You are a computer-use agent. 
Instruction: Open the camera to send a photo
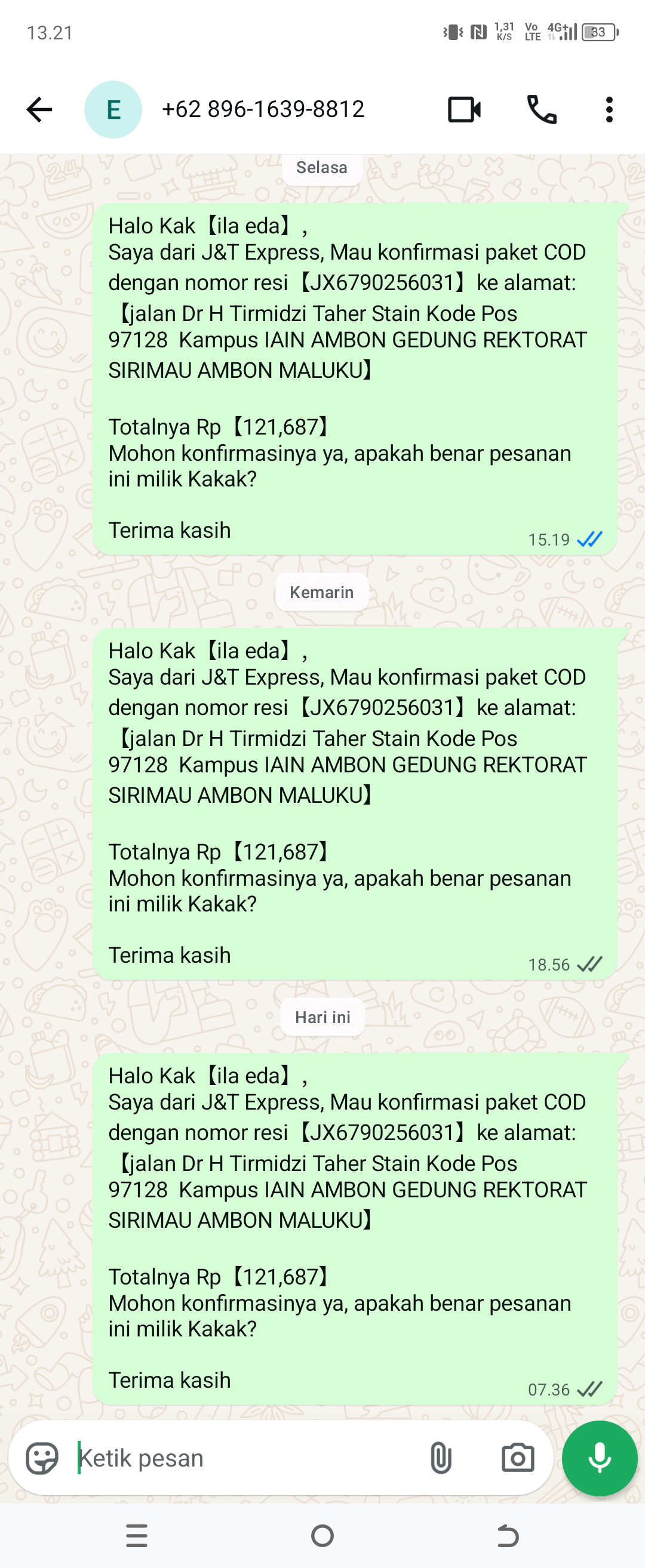point(518,1458)
